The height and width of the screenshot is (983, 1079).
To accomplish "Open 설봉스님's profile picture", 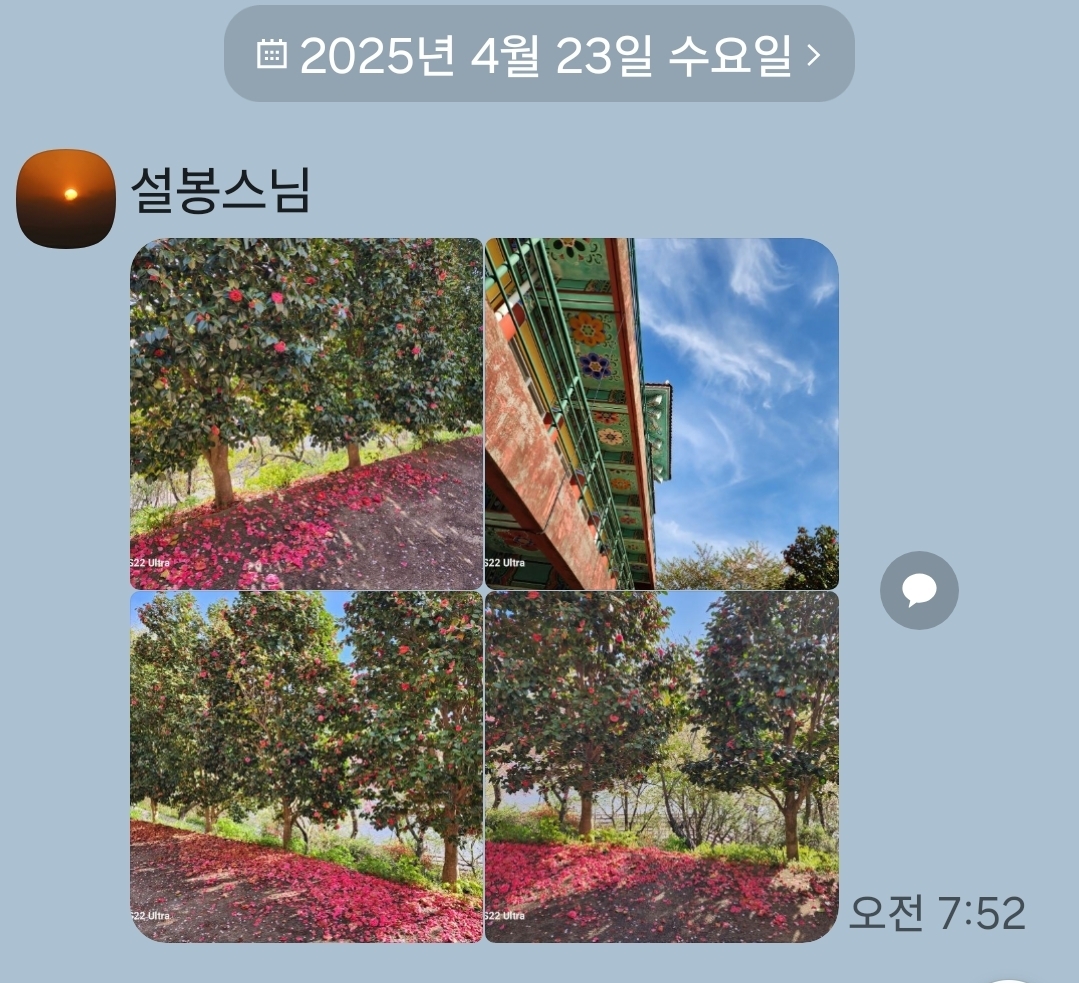I will pyautogui.click(x=66, y=198).
